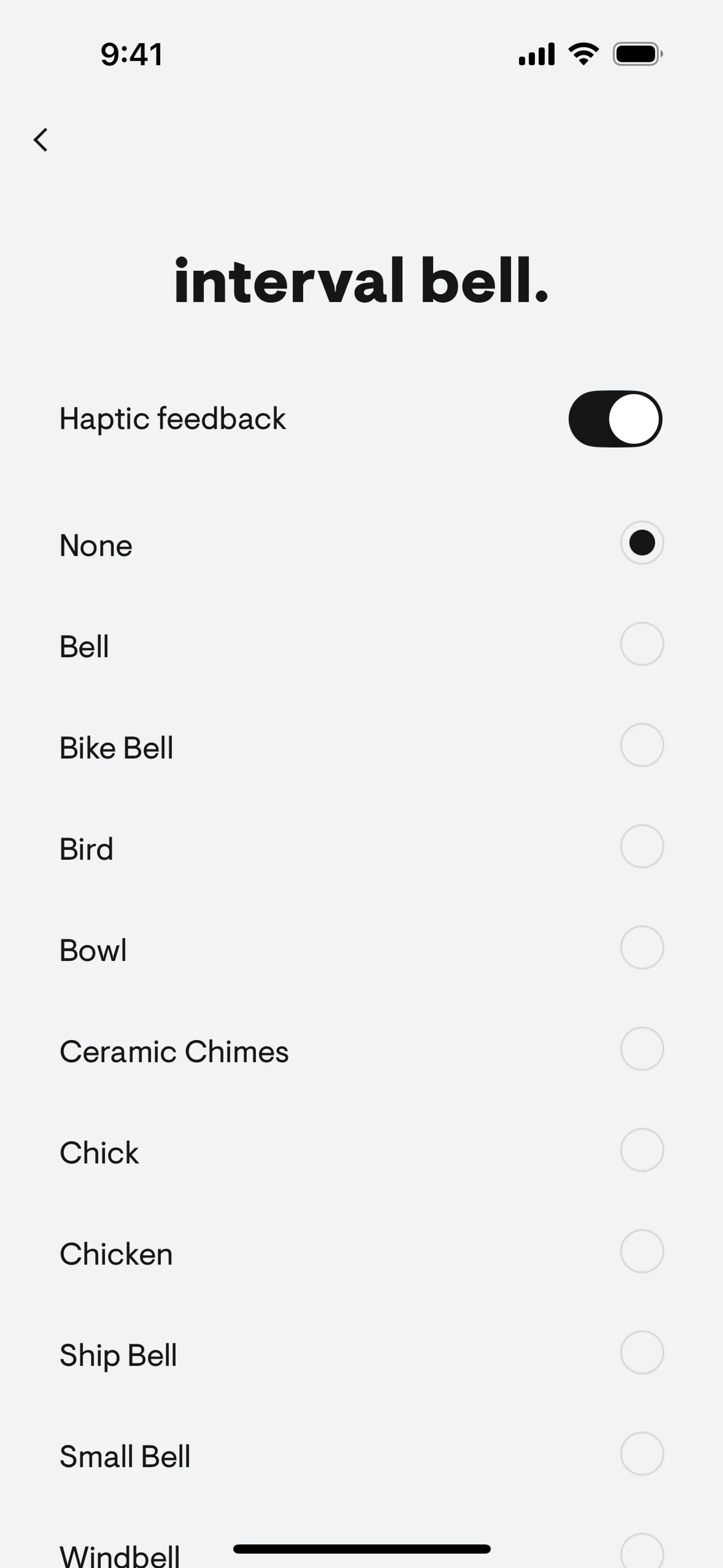The width and height of the screenshot is (723, 1568).
Task: Select Small Bell as the sound
Action: pos(641,1453)
